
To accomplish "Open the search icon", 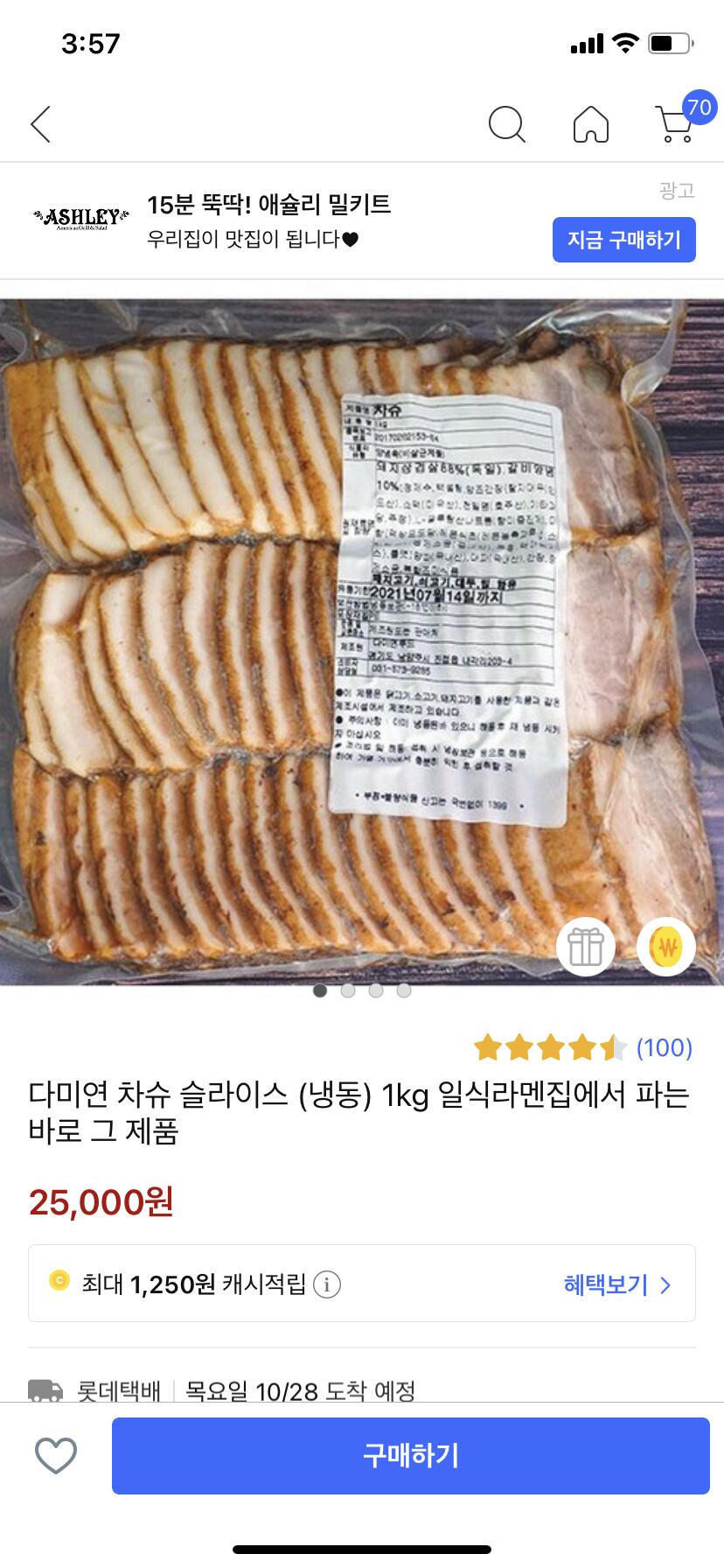I will click(506, 124).
